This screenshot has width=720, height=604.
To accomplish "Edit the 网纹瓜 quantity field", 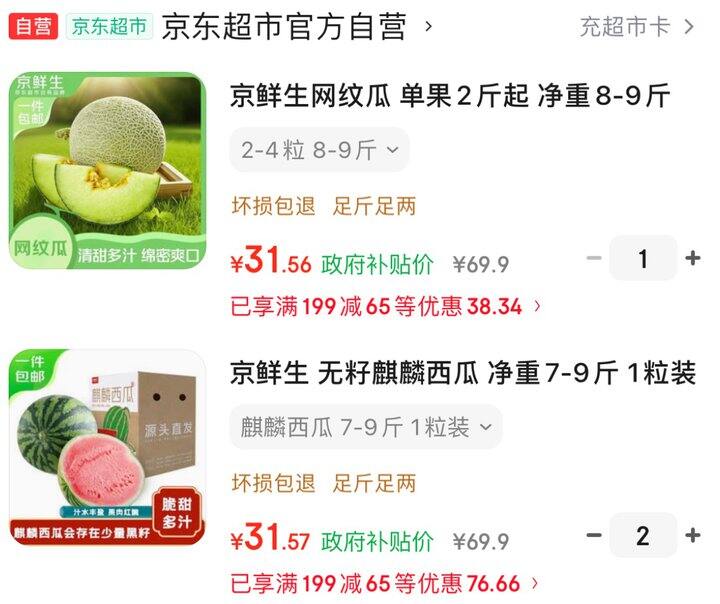I will pyautogui.click(x=643, y=259).
